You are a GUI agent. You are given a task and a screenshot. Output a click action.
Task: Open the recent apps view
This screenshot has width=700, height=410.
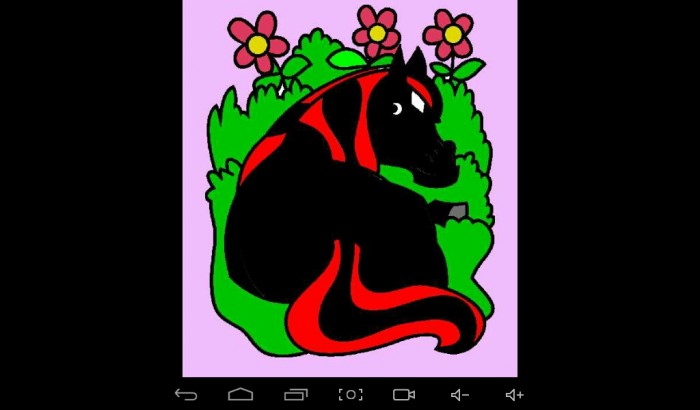click(295, 395)
